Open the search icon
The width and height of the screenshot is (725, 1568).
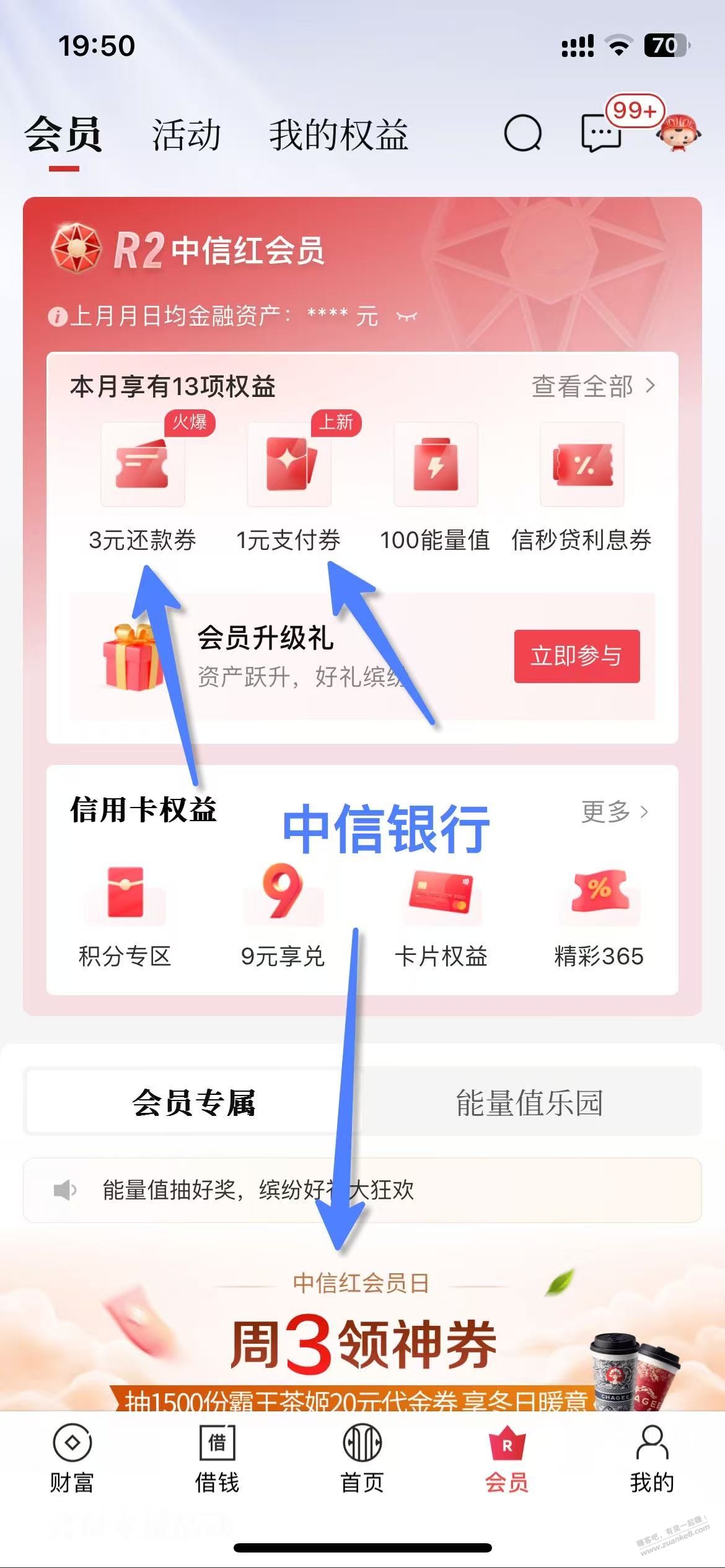[x=522, y=133]
